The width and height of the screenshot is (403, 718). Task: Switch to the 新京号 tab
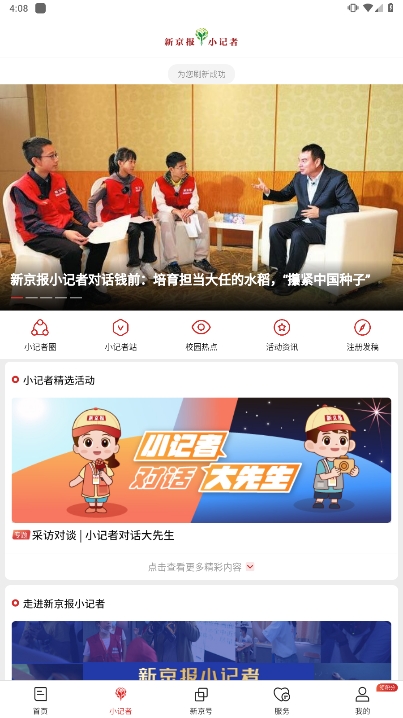201,700
